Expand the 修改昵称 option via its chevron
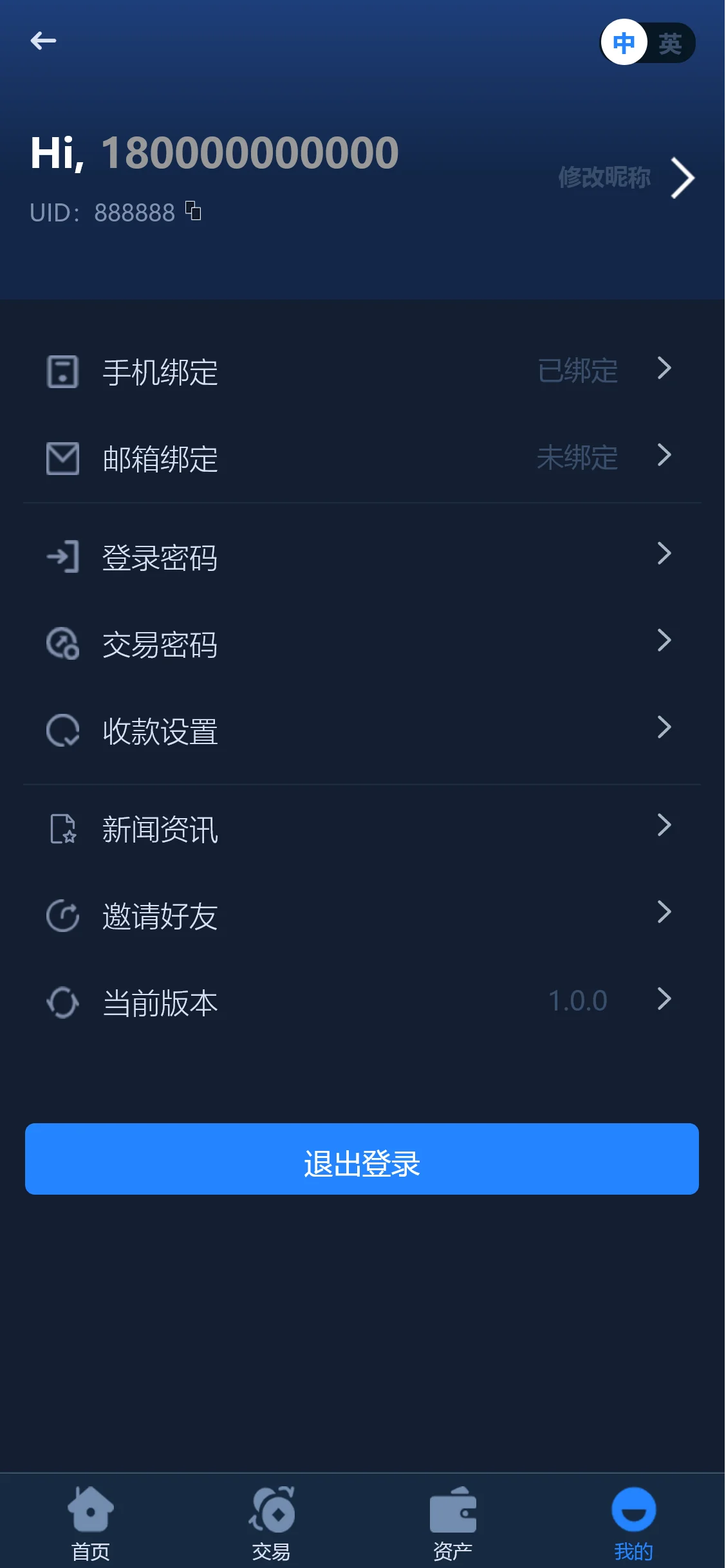 pyautogui.click(x=683, y=178)
